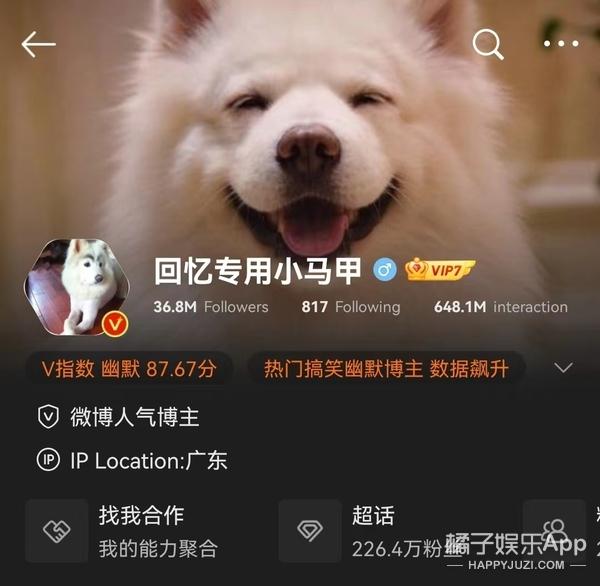The width and height of the screenshot is (600, 586).
Task: Tap the VIP7 membership badge
Action: pos(440,270)
